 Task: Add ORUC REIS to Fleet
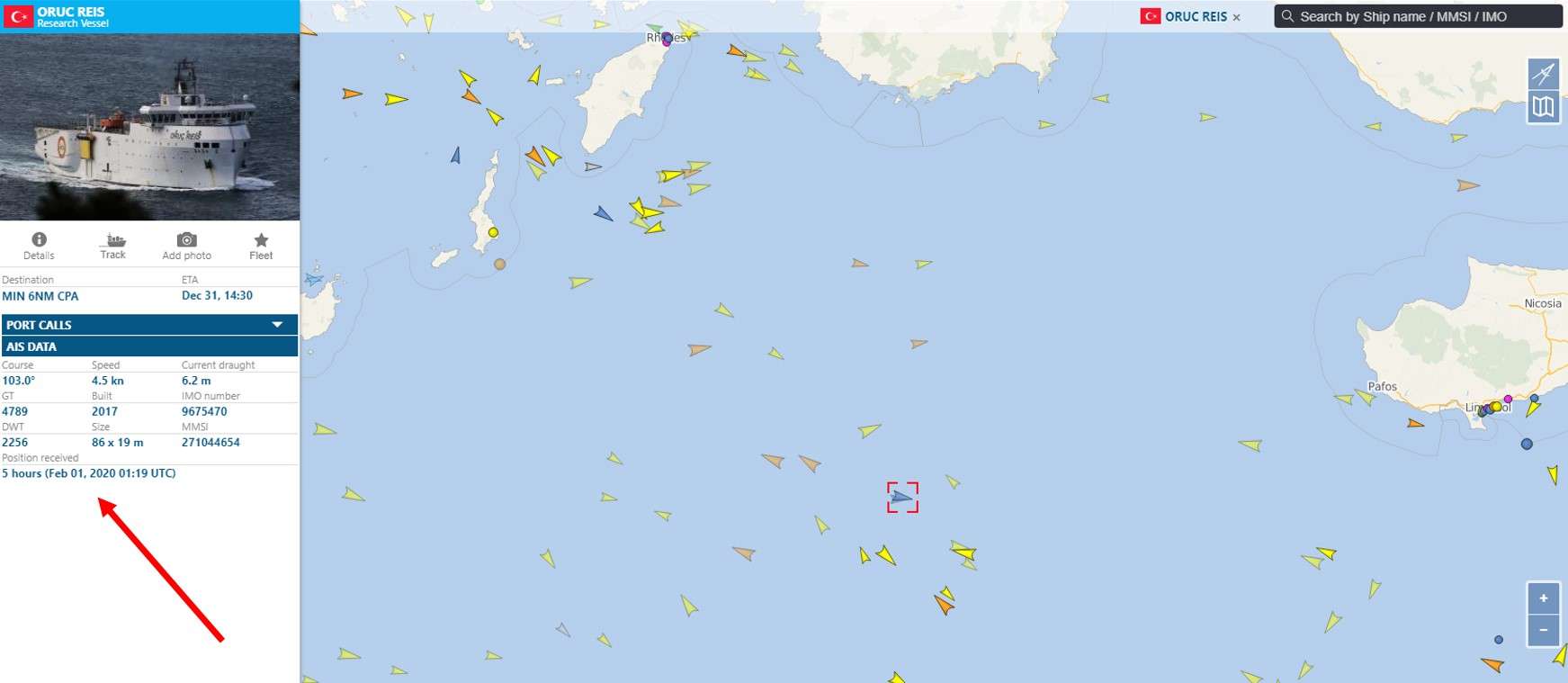pos(261,245)
